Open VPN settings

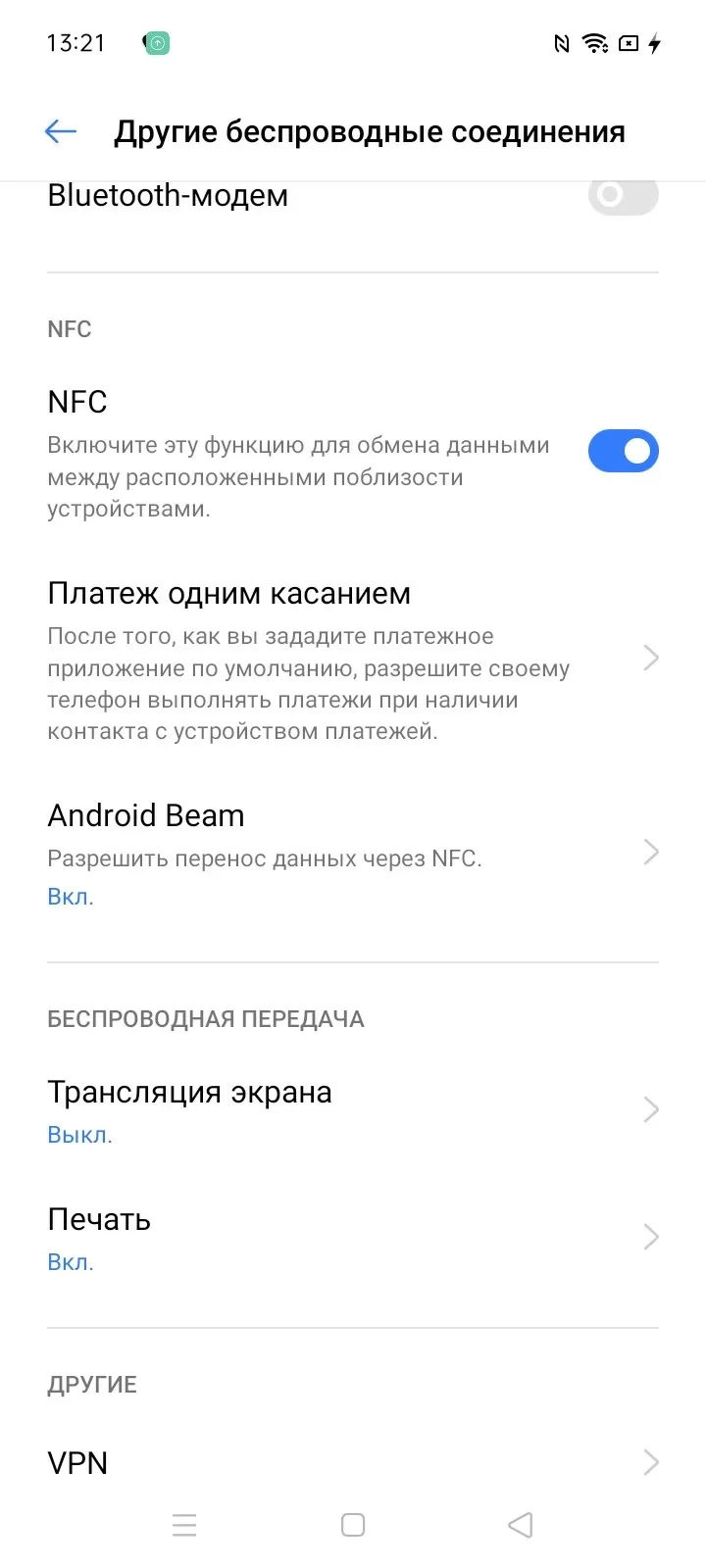pyautogui.click(x=353, y=1462)
